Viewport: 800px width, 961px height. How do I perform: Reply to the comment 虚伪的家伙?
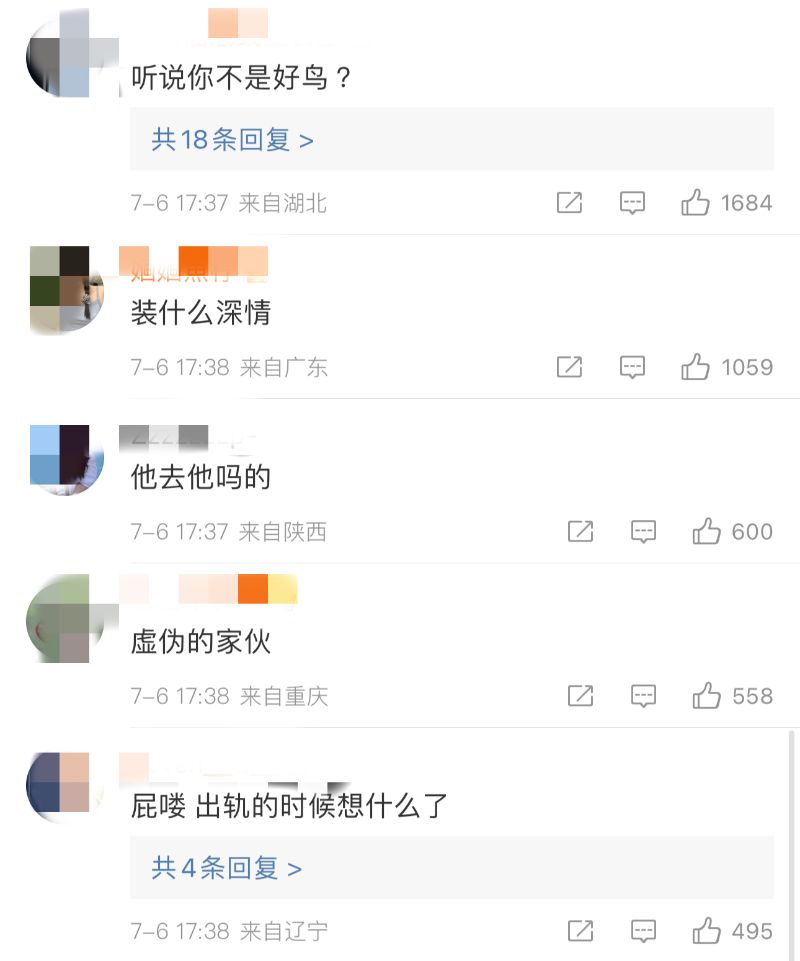click(x=643, y=695)
